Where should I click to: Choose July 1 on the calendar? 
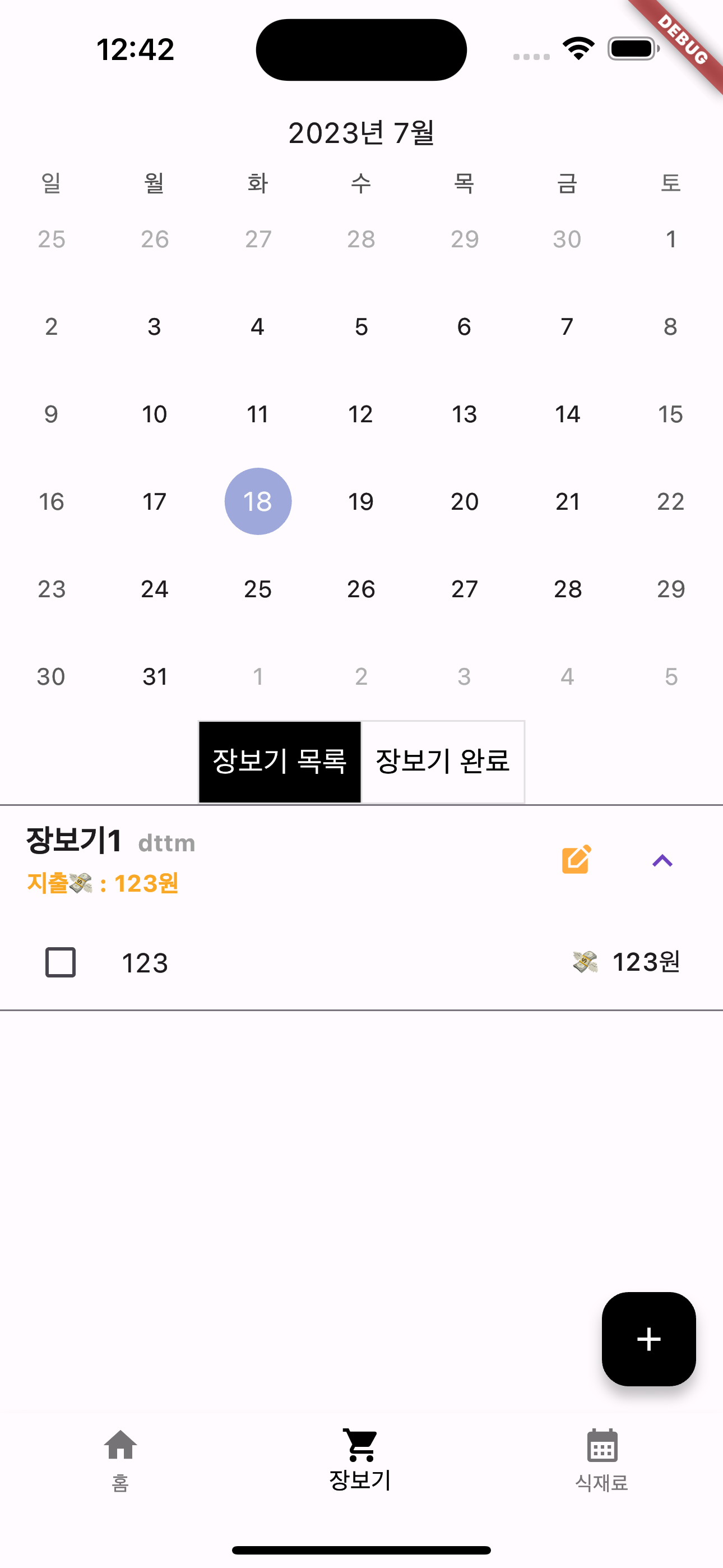click(671, 239)
